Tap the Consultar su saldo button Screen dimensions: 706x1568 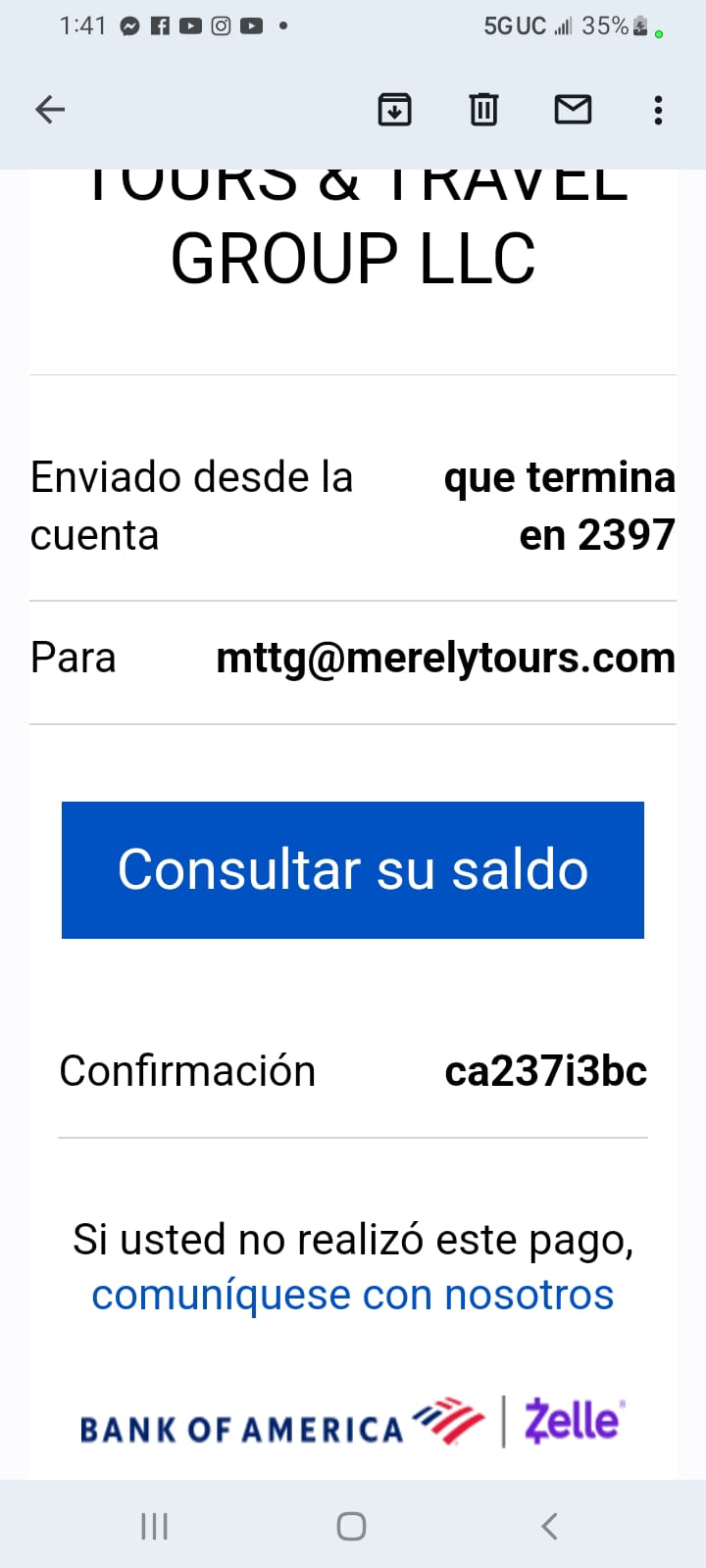pyautogui.click(x=353, y=870)
